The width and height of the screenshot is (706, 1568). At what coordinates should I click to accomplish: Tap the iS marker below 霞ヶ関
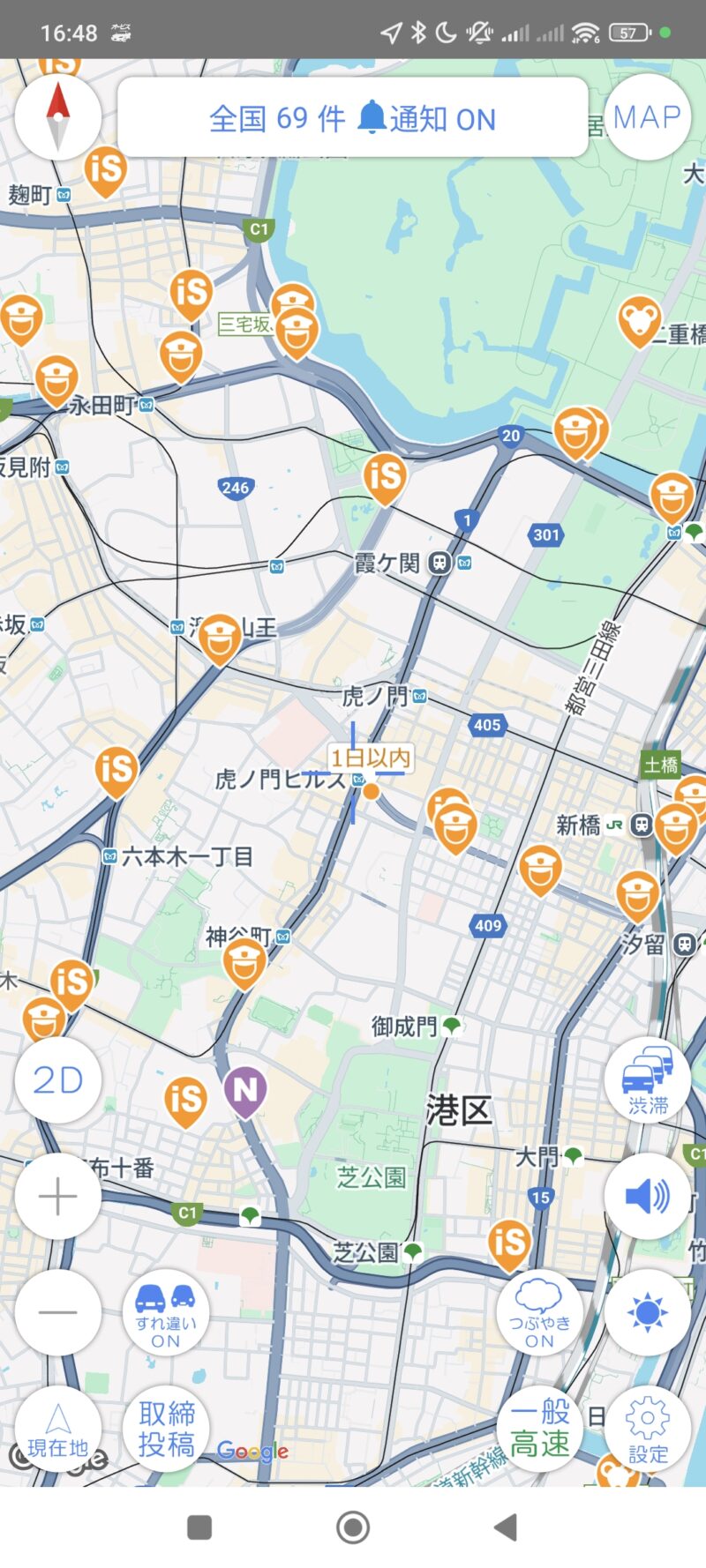click(385, 476)
